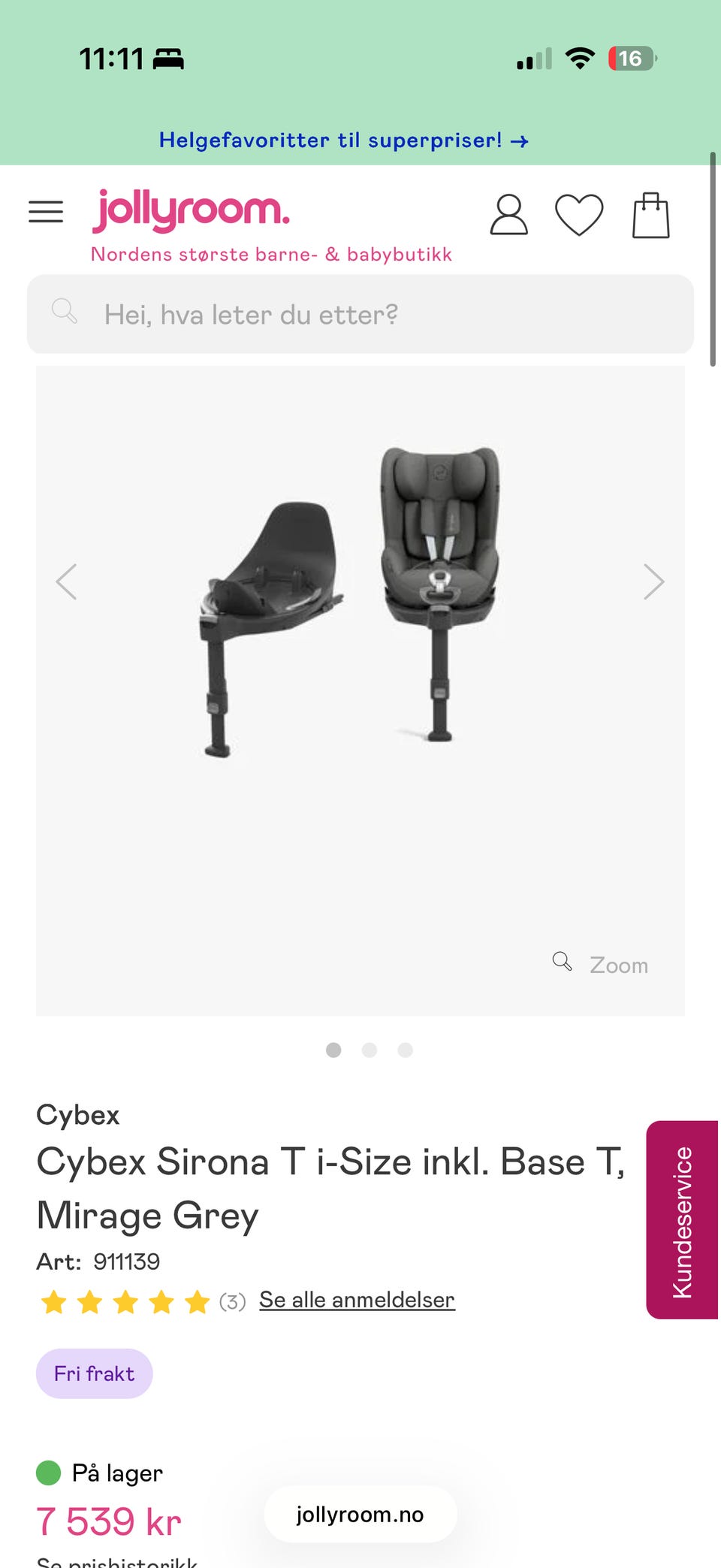Jump to the second image dot
This screenshot has width=721, height=1568.
pos(370,1050)
